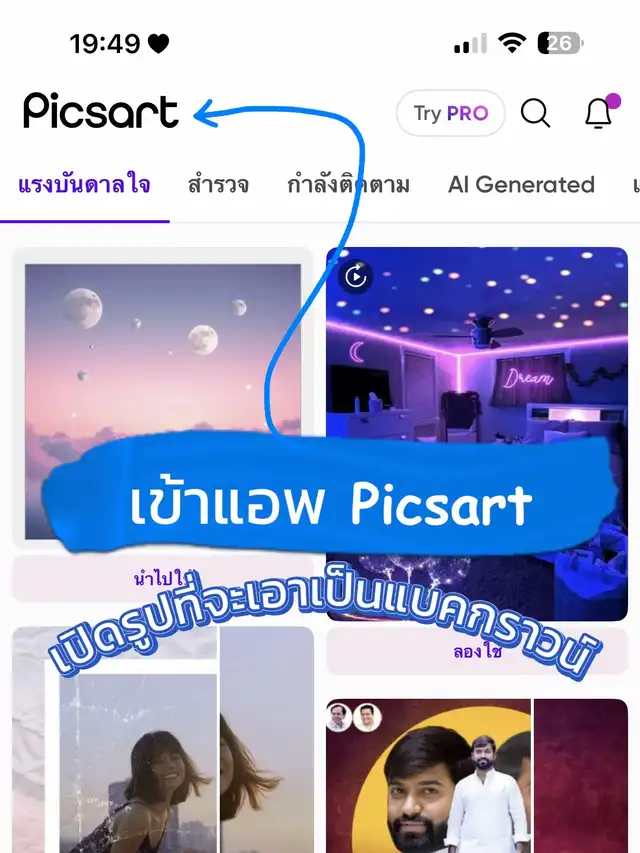This screenshot has height=853, width=640.
Task: Select the แรงบันดาลใจ tab
Action: tap(85, 185)
